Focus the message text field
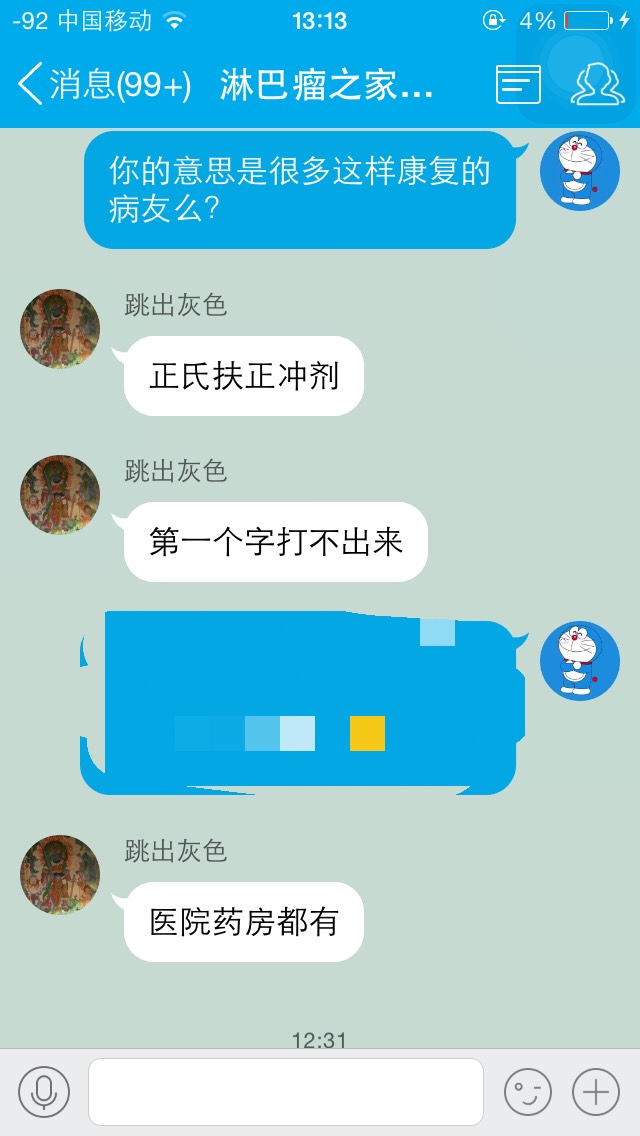 286,1092
